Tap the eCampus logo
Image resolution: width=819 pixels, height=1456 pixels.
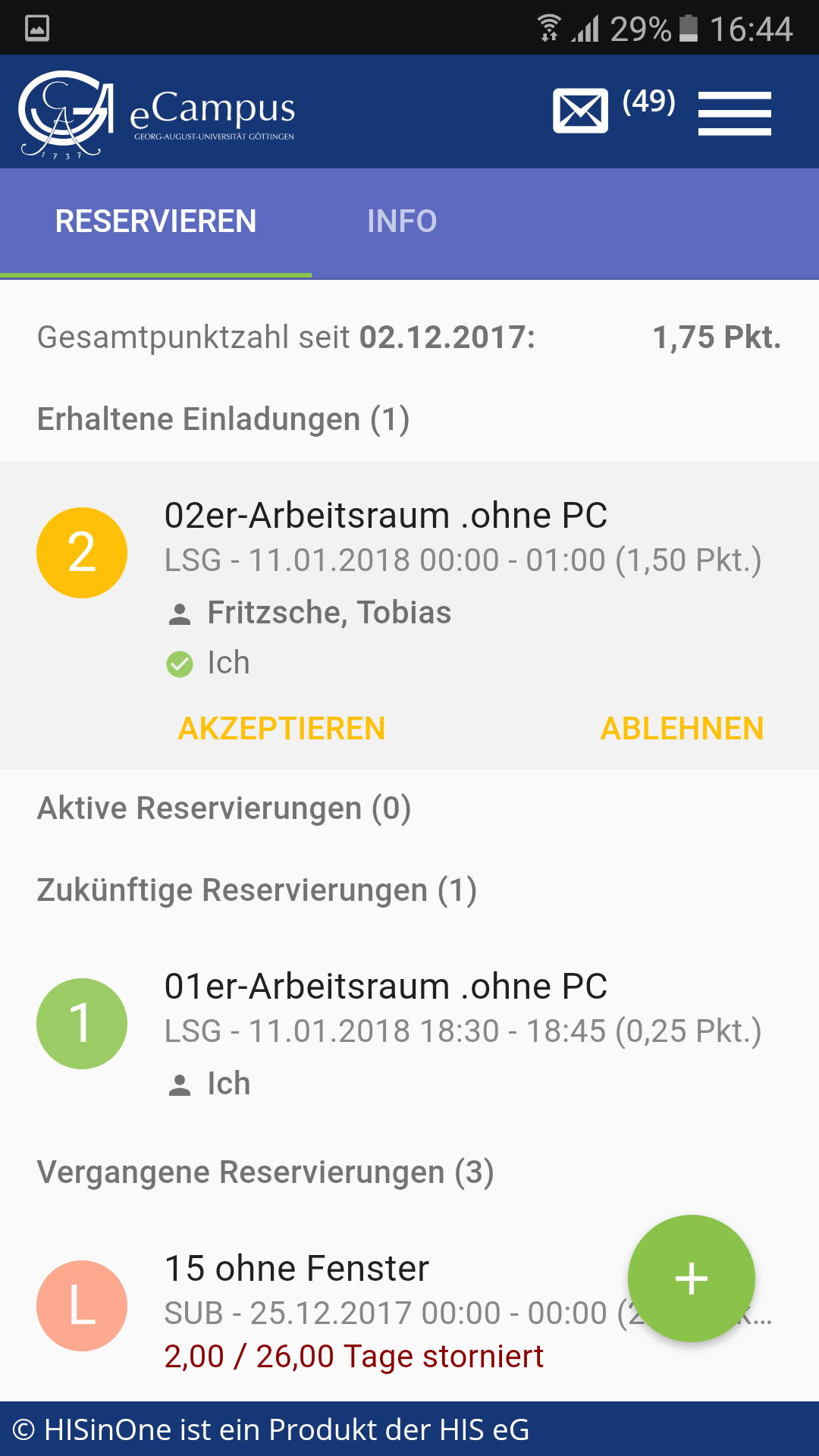(x=157, y=114)
